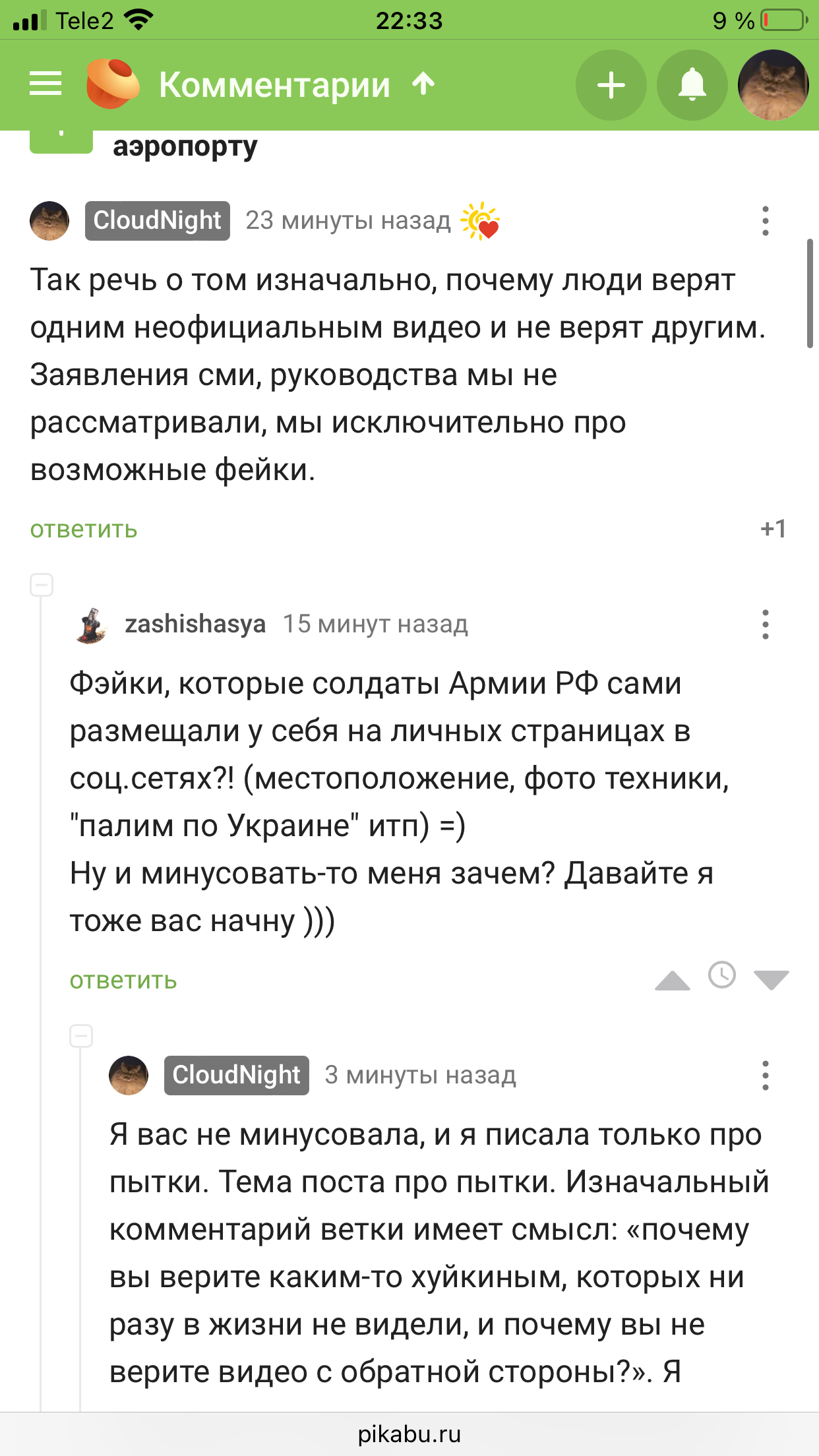Screen dimensions: 819x1456
Task: Open the hamburger drawer menu
Action: pyautogui.click(x=45, y=84)
